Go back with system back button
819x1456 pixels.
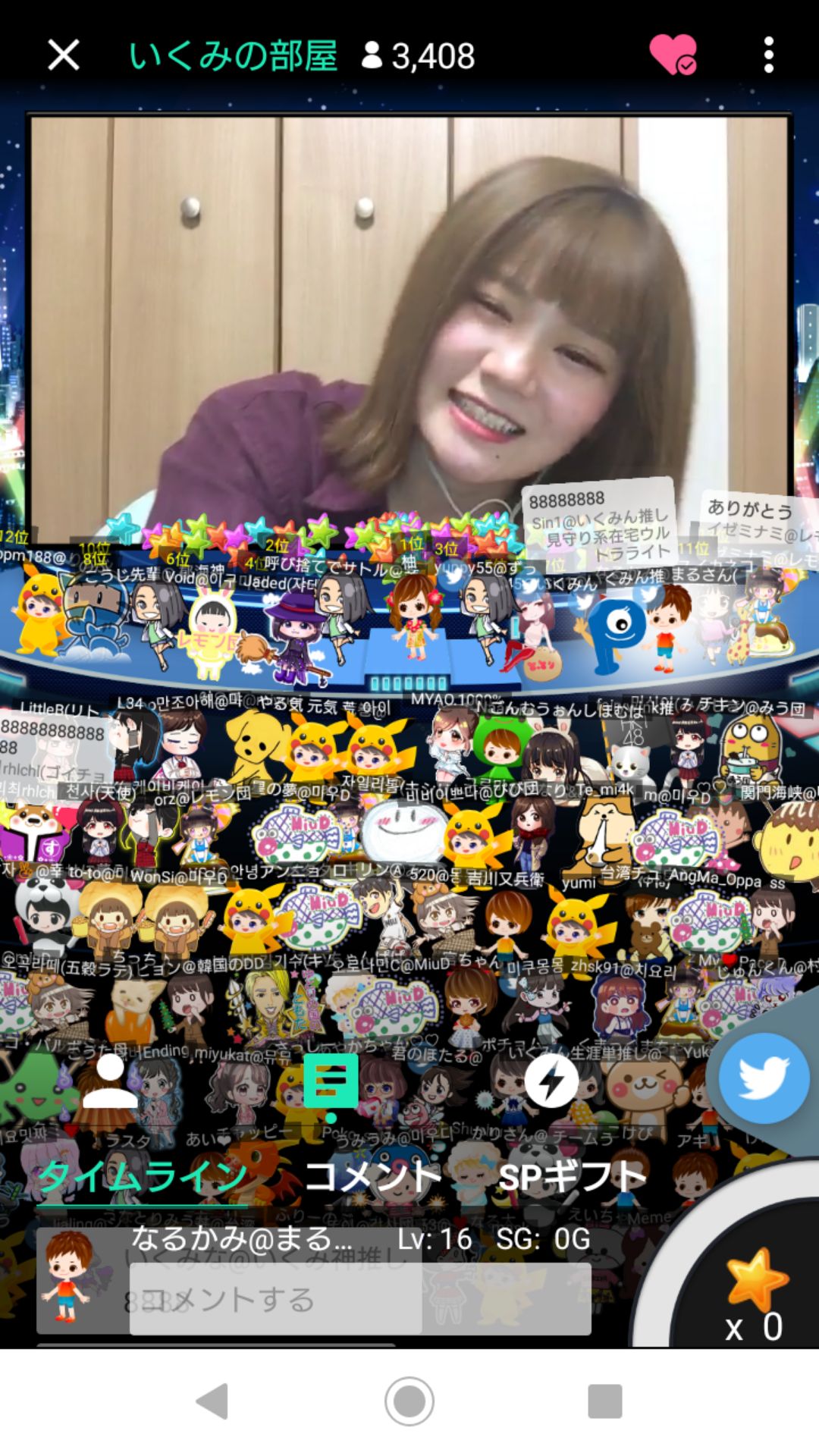[212, 1401]
